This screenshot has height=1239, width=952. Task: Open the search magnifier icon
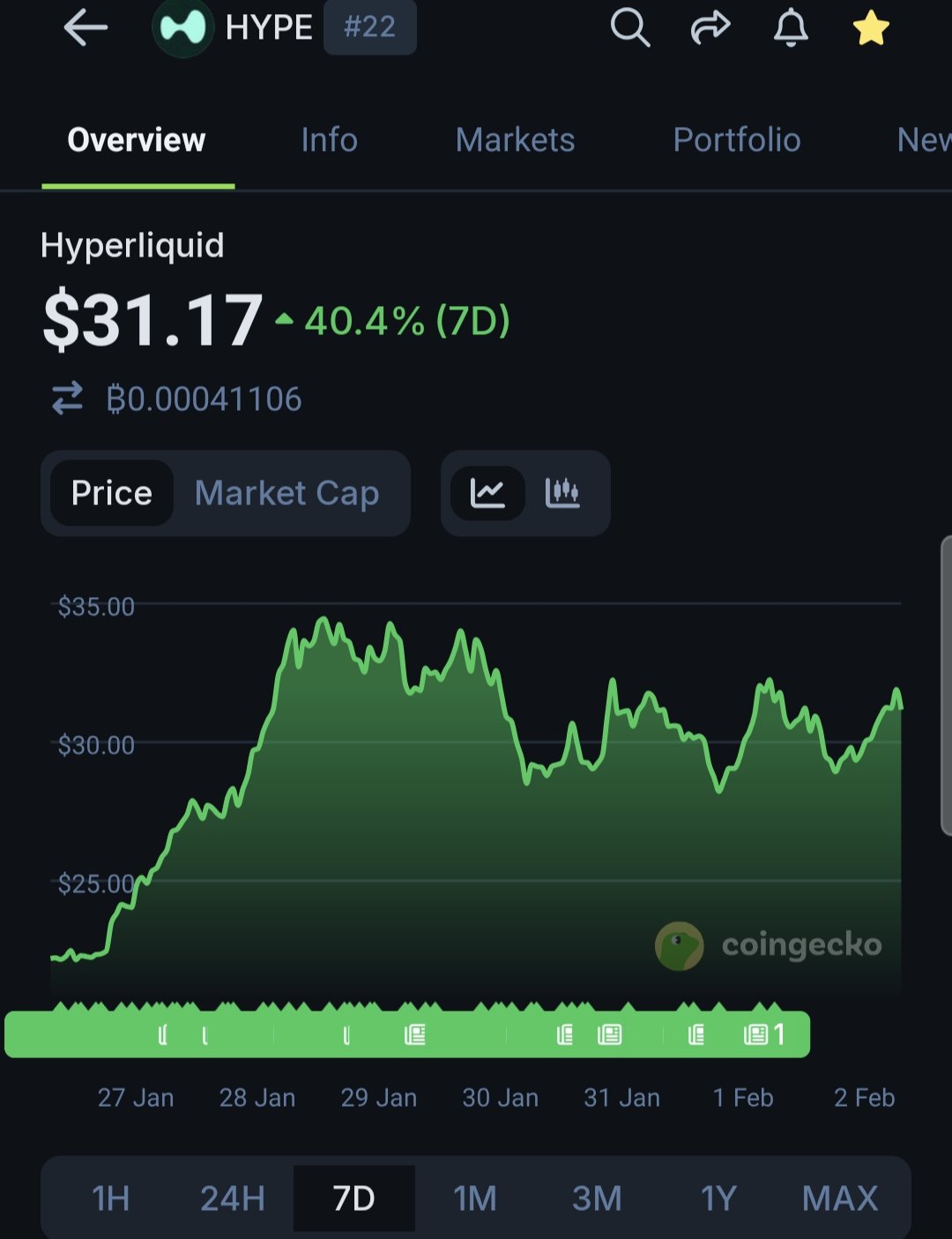[630, 28]
